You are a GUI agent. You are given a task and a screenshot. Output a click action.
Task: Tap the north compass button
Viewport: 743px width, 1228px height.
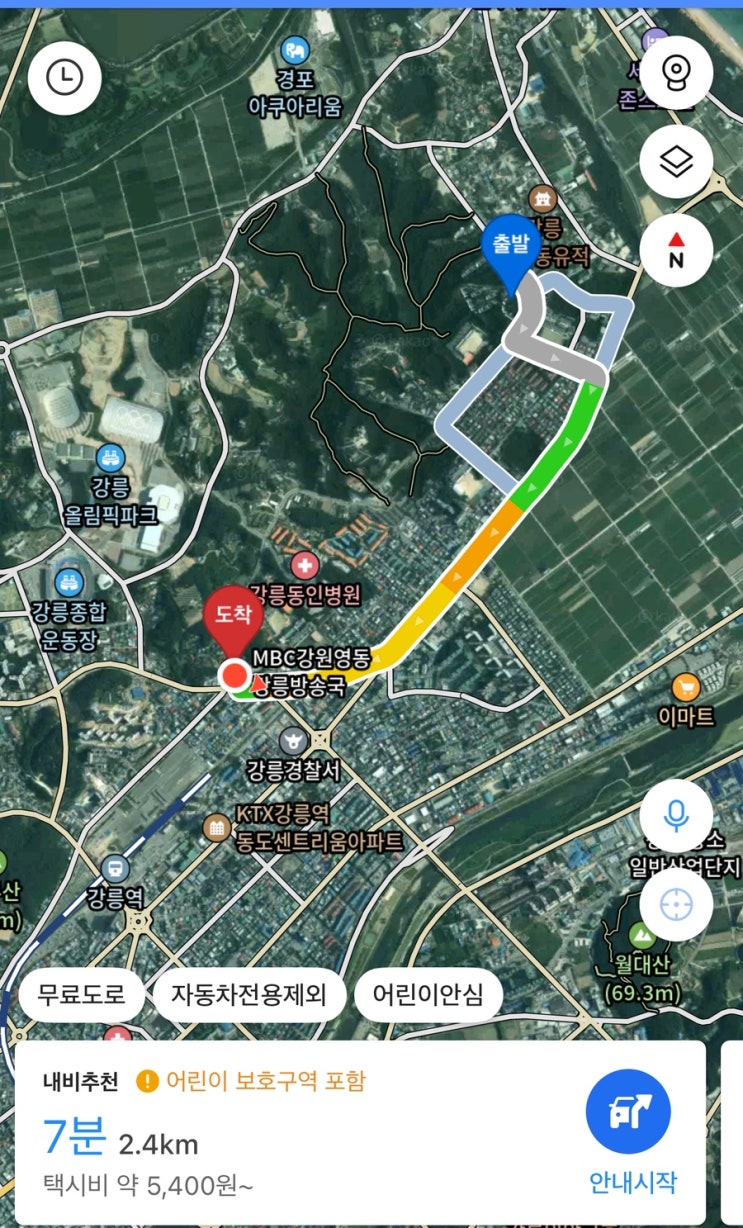point(676,250)
